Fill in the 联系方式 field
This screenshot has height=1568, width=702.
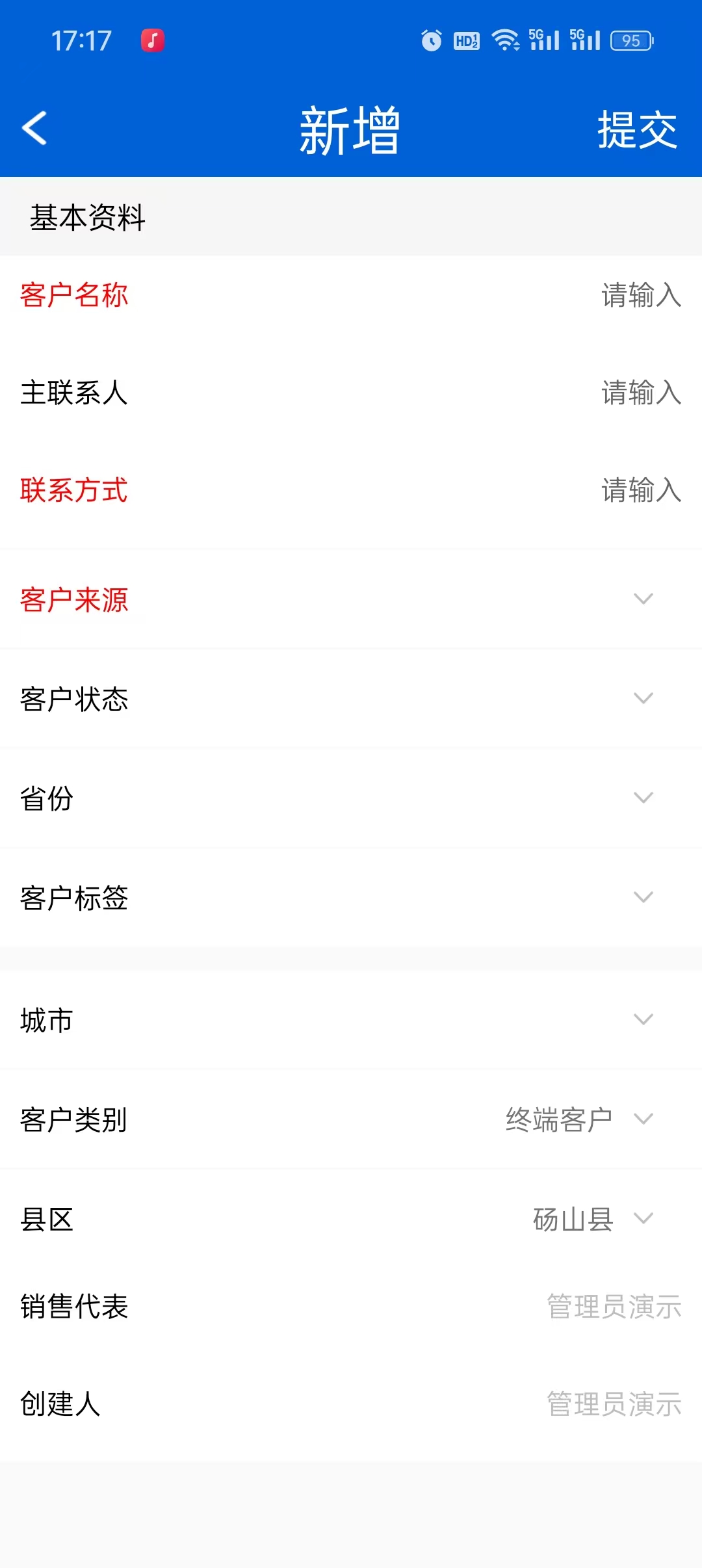click(351, 490)
